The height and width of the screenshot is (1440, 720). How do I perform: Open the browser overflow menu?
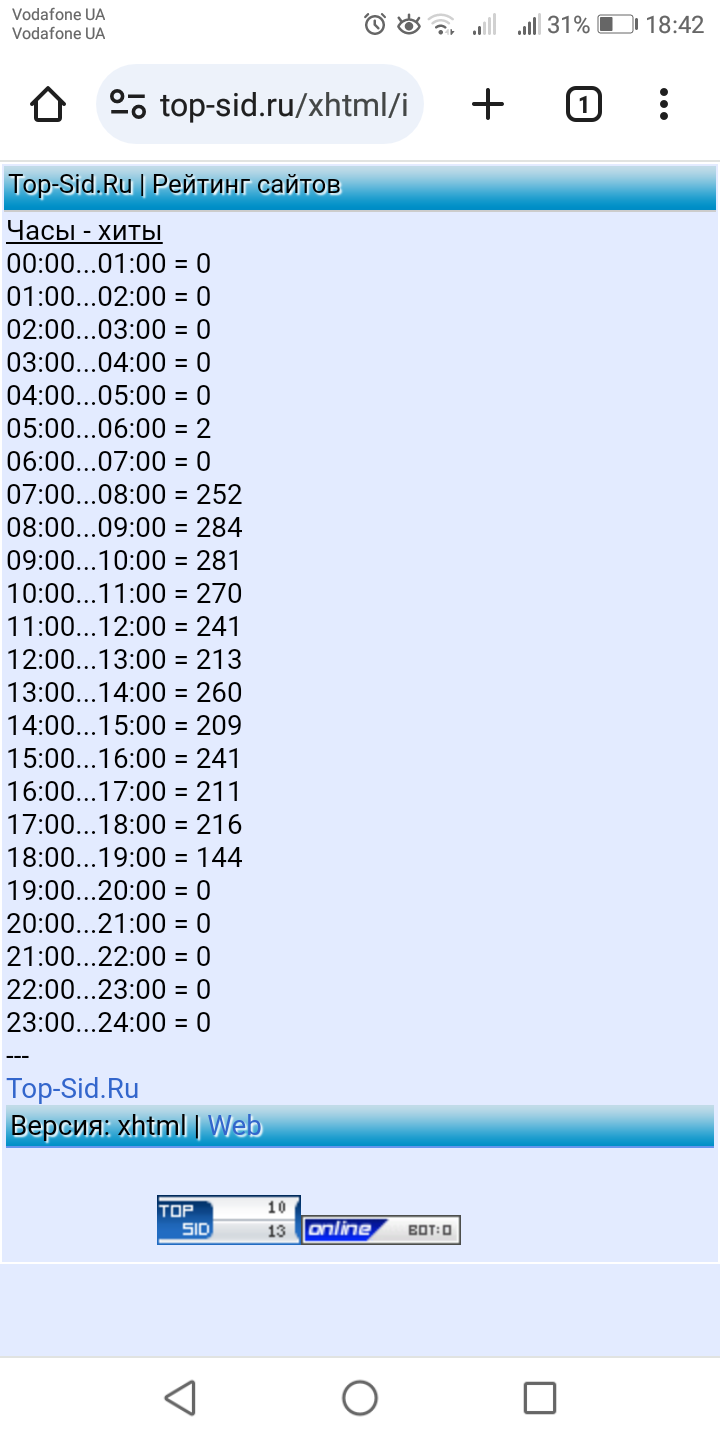[x=664, y=104]
